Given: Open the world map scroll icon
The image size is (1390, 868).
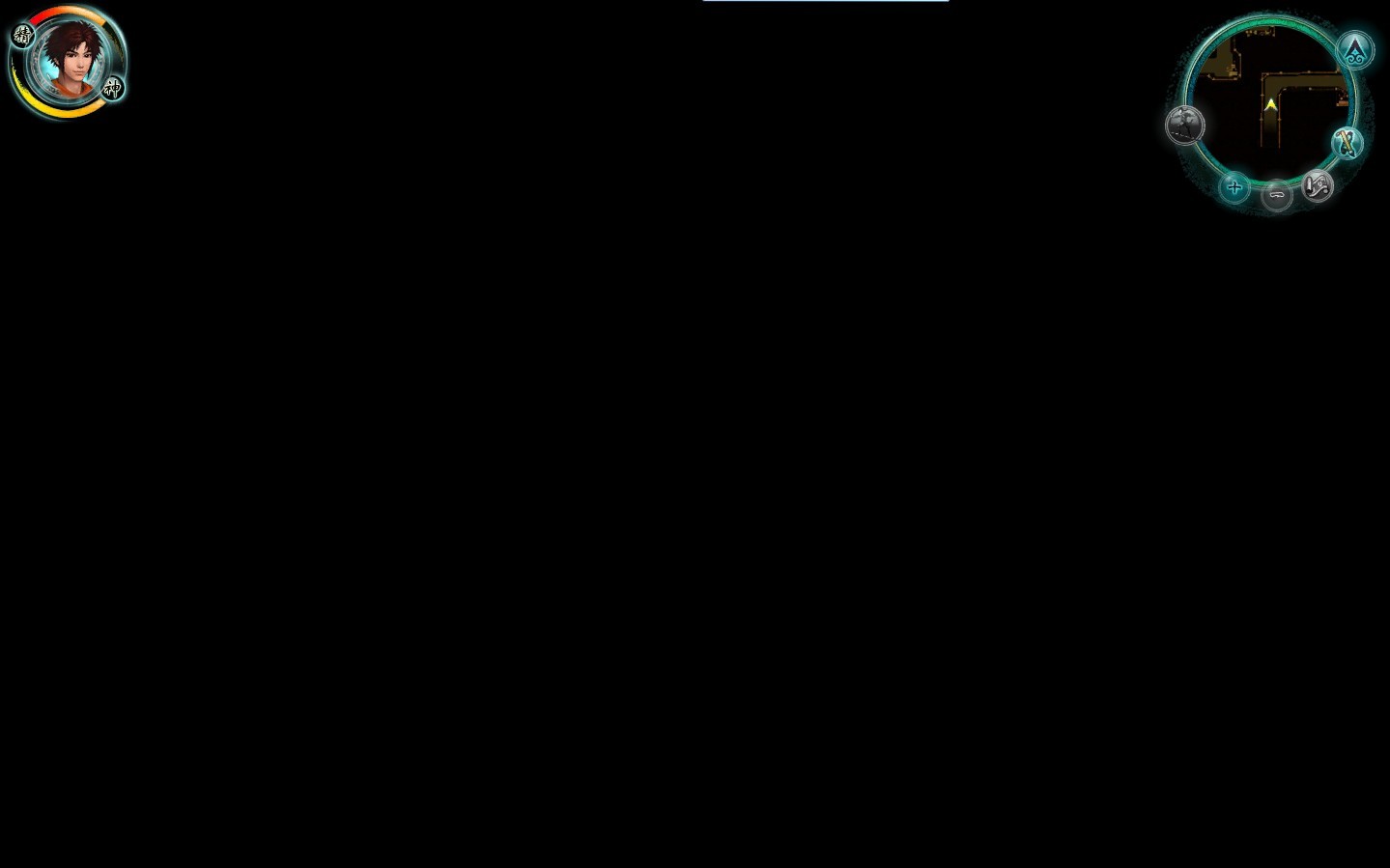Looking at the screenshot, I should [1317, 185].
